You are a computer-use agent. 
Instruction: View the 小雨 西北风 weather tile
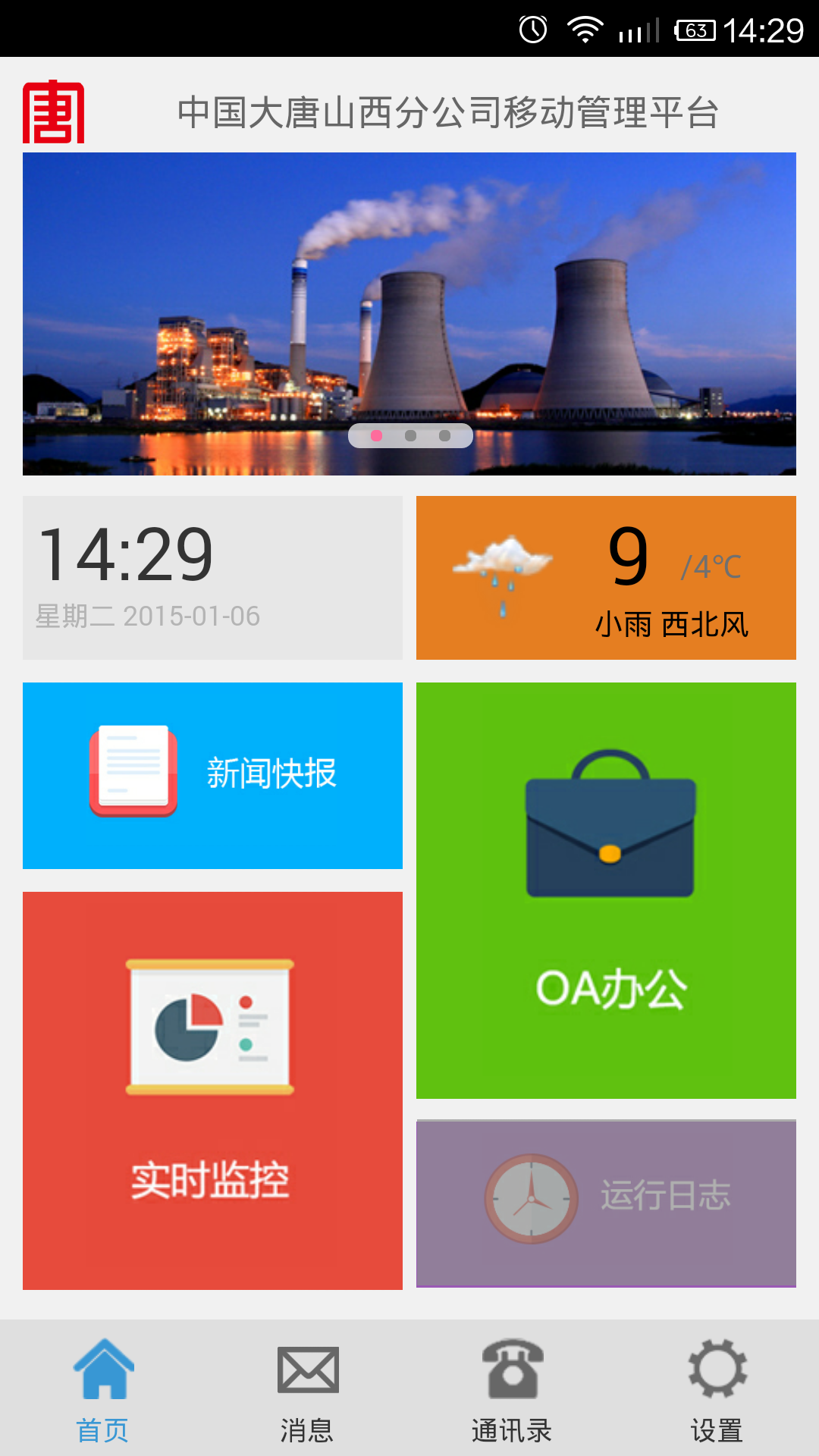(x=606, y=578)
